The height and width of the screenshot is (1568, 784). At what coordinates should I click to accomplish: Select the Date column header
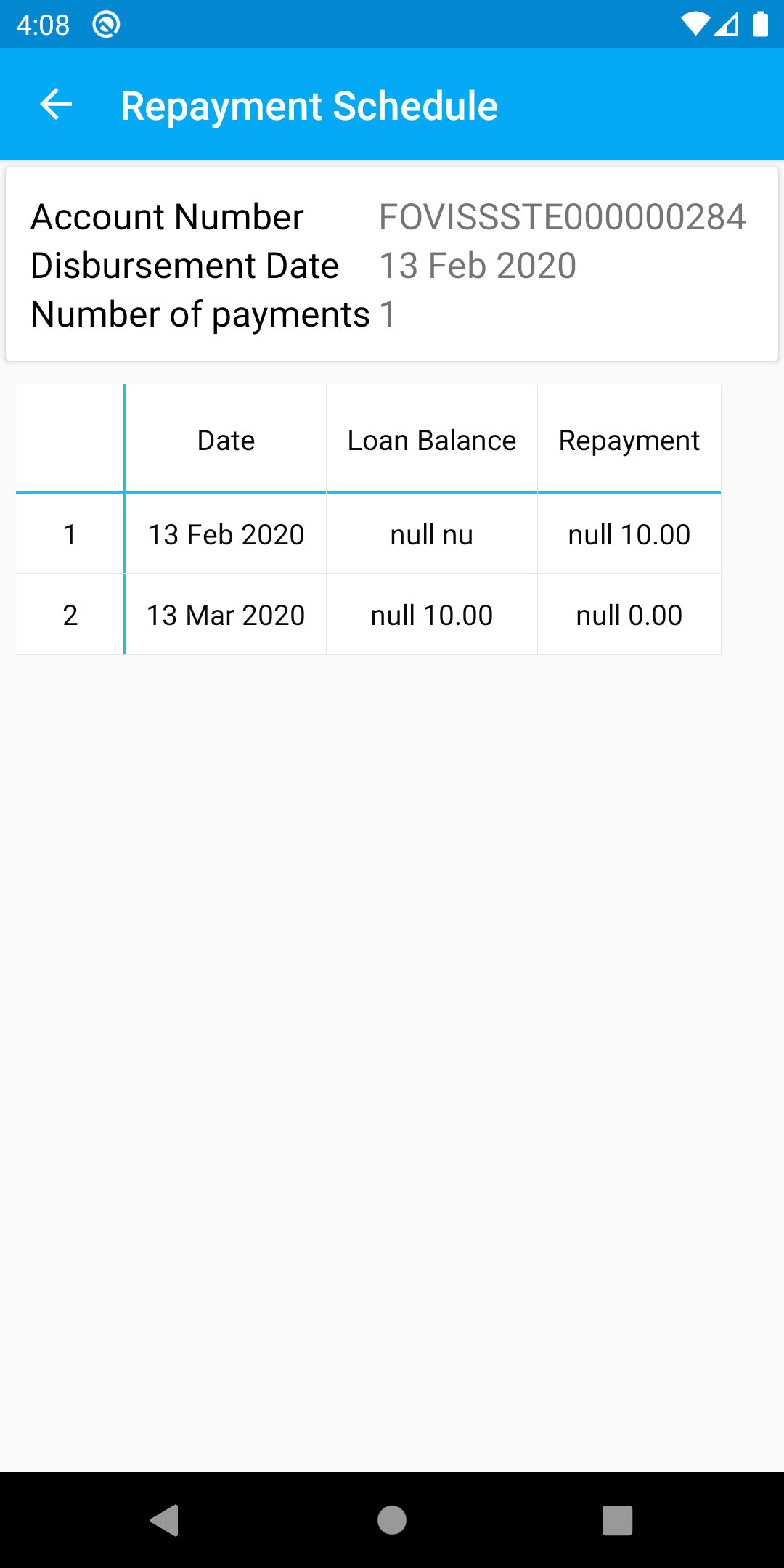coord(225,439)
